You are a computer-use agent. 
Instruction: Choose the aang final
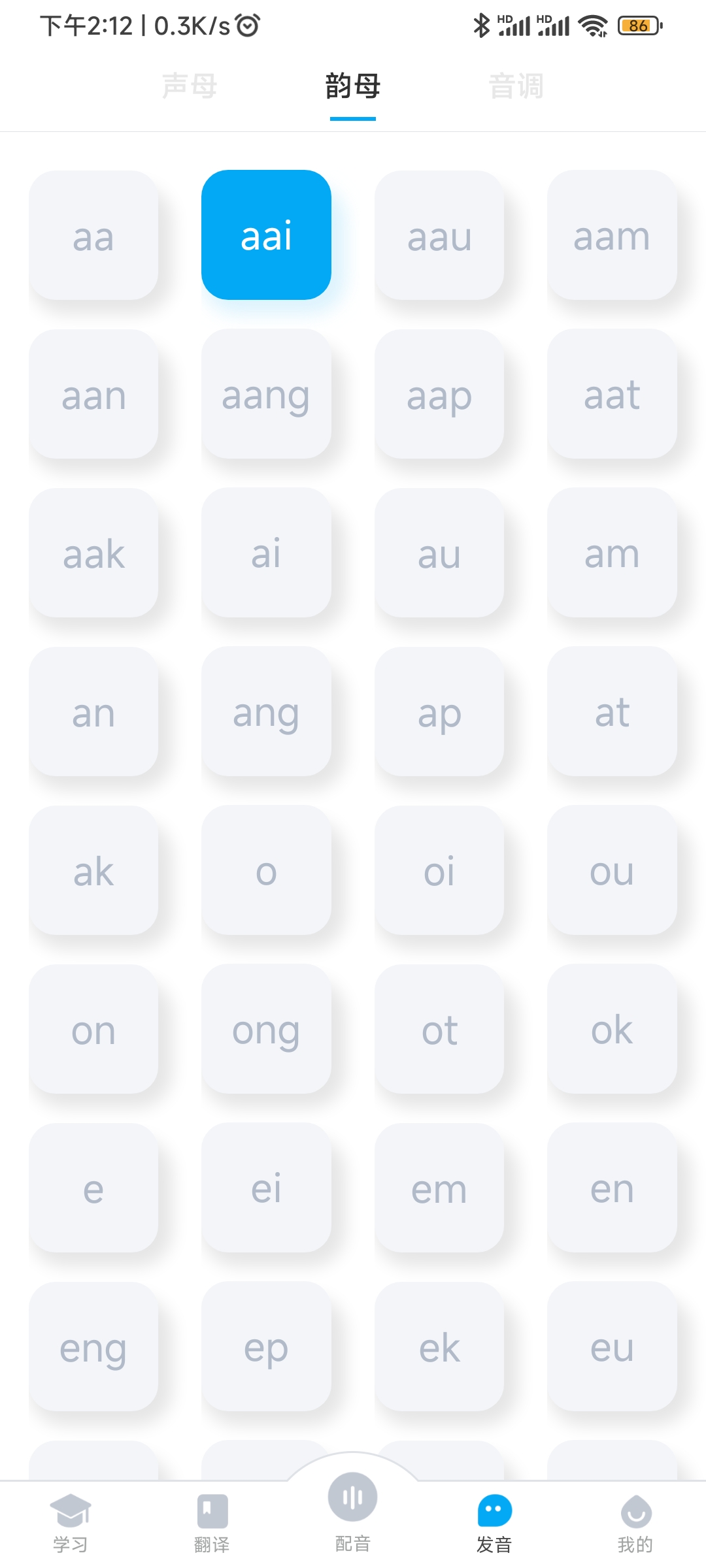point(266,394)
